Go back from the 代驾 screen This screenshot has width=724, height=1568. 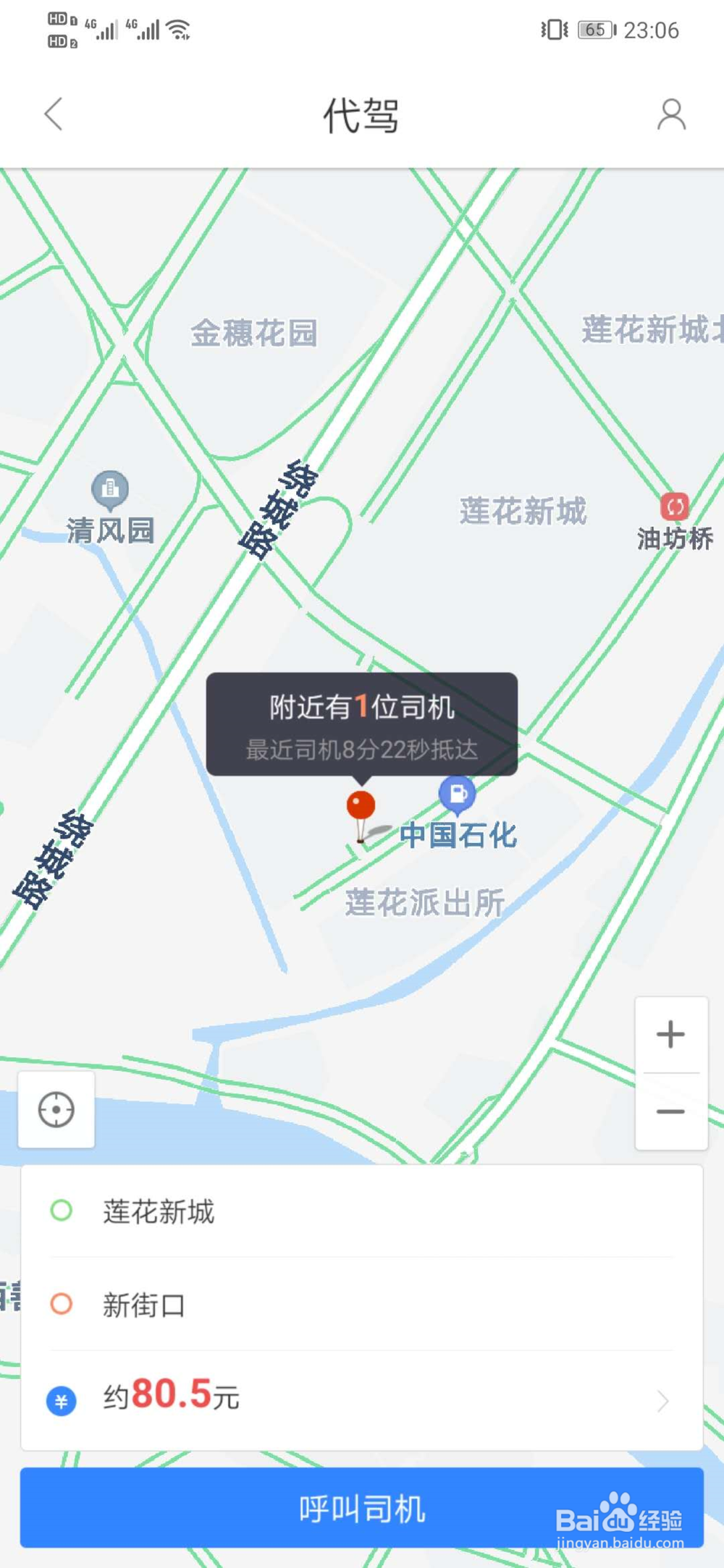(x=54, y=114)
